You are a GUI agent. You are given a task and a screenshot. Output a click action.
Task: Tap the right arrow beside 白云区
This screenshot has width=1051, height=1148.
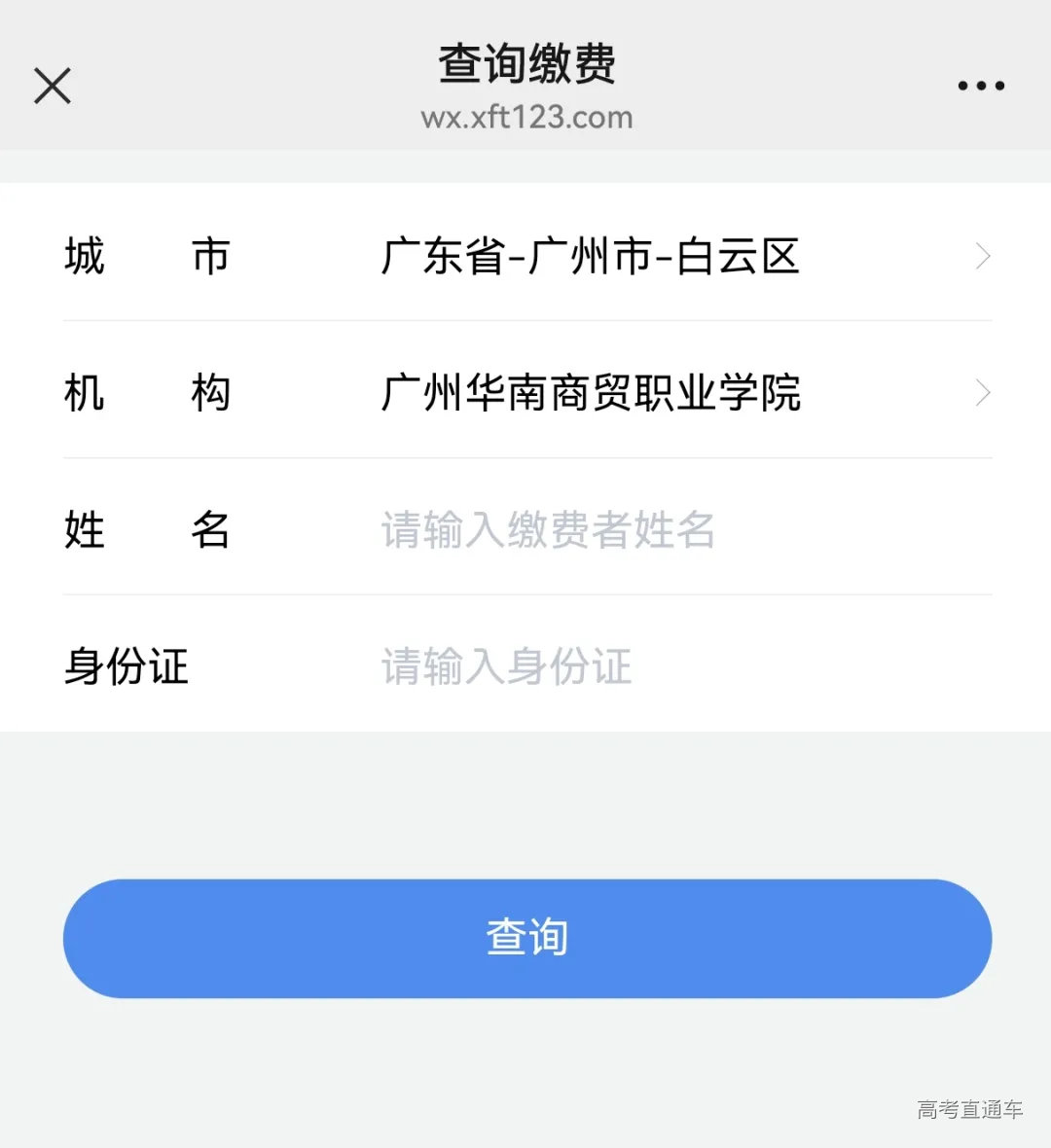[983, 256]
